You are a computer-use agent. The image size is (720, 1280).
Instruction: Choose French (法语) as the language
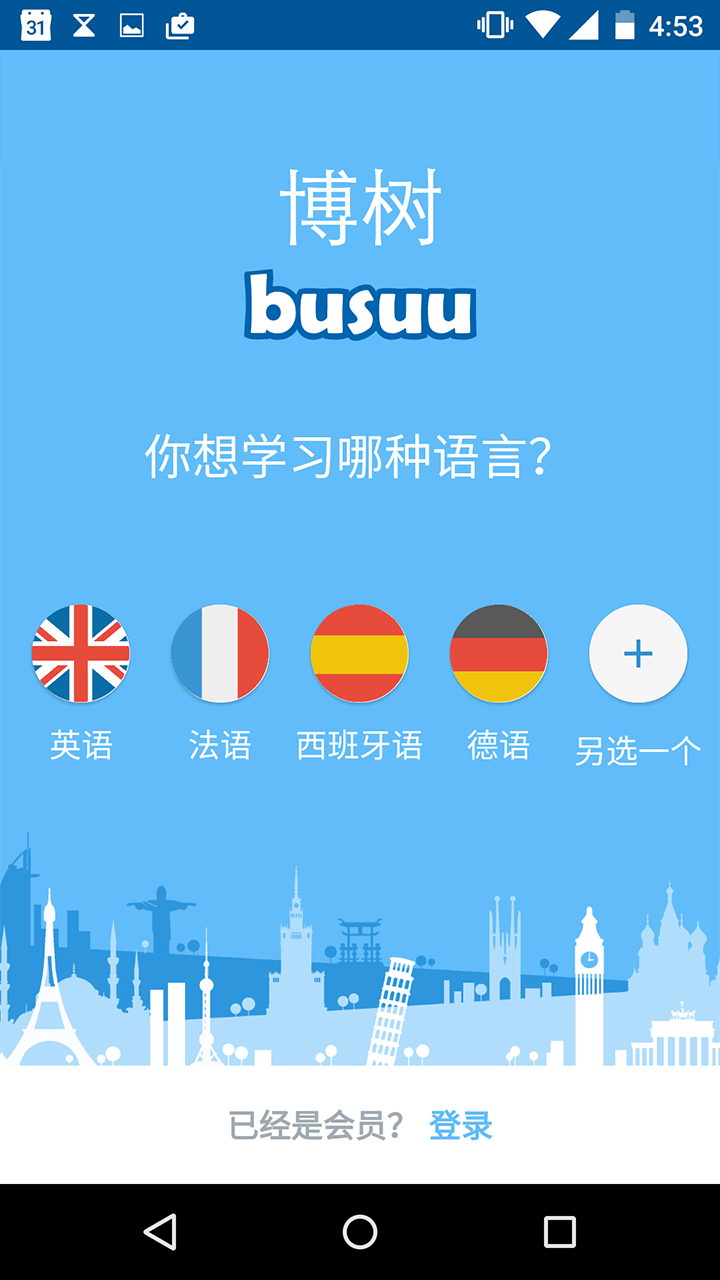point(220,654)
